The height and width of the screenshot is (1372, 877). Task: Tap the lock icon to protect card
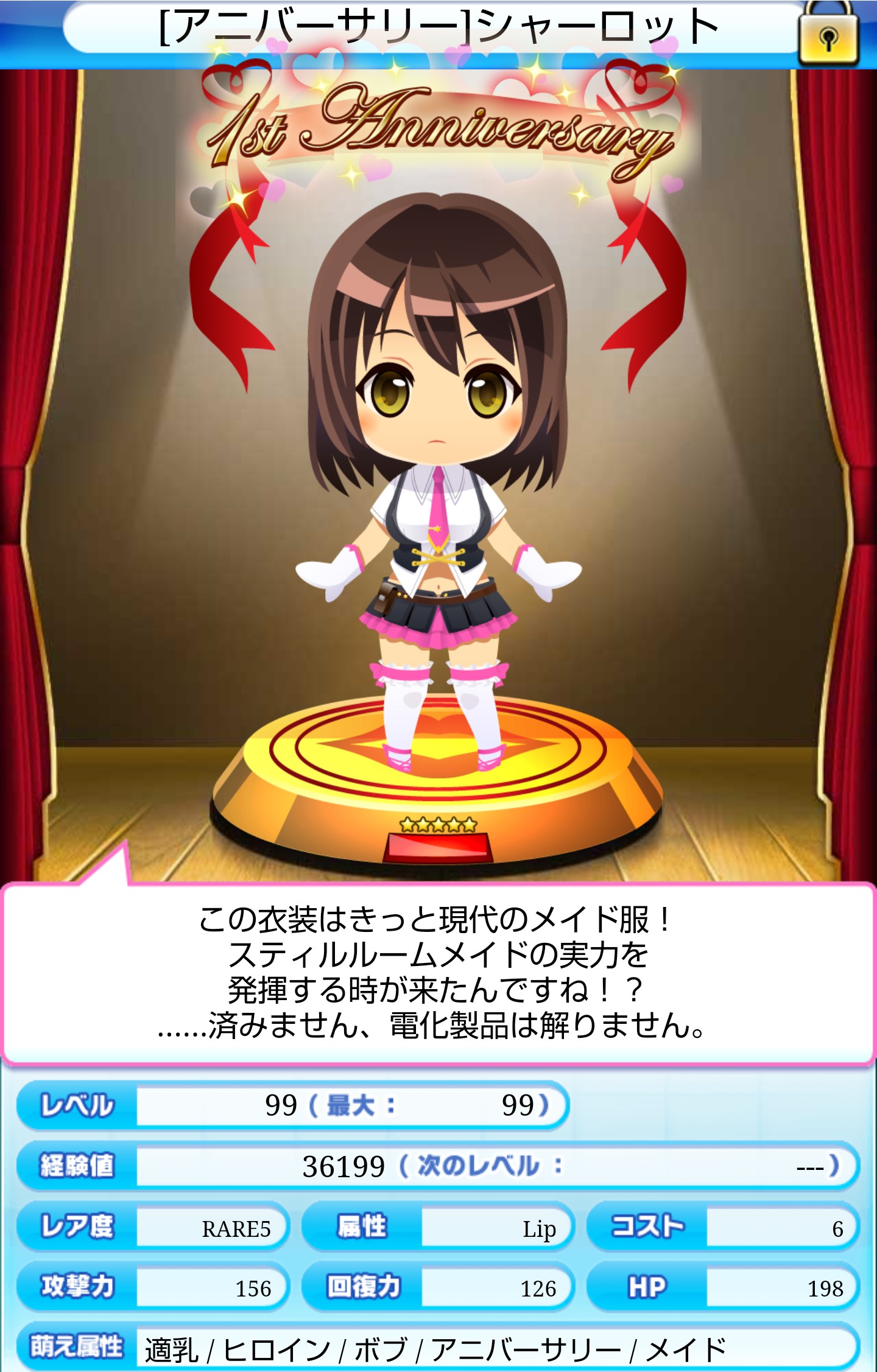click(x=828, y=35)
